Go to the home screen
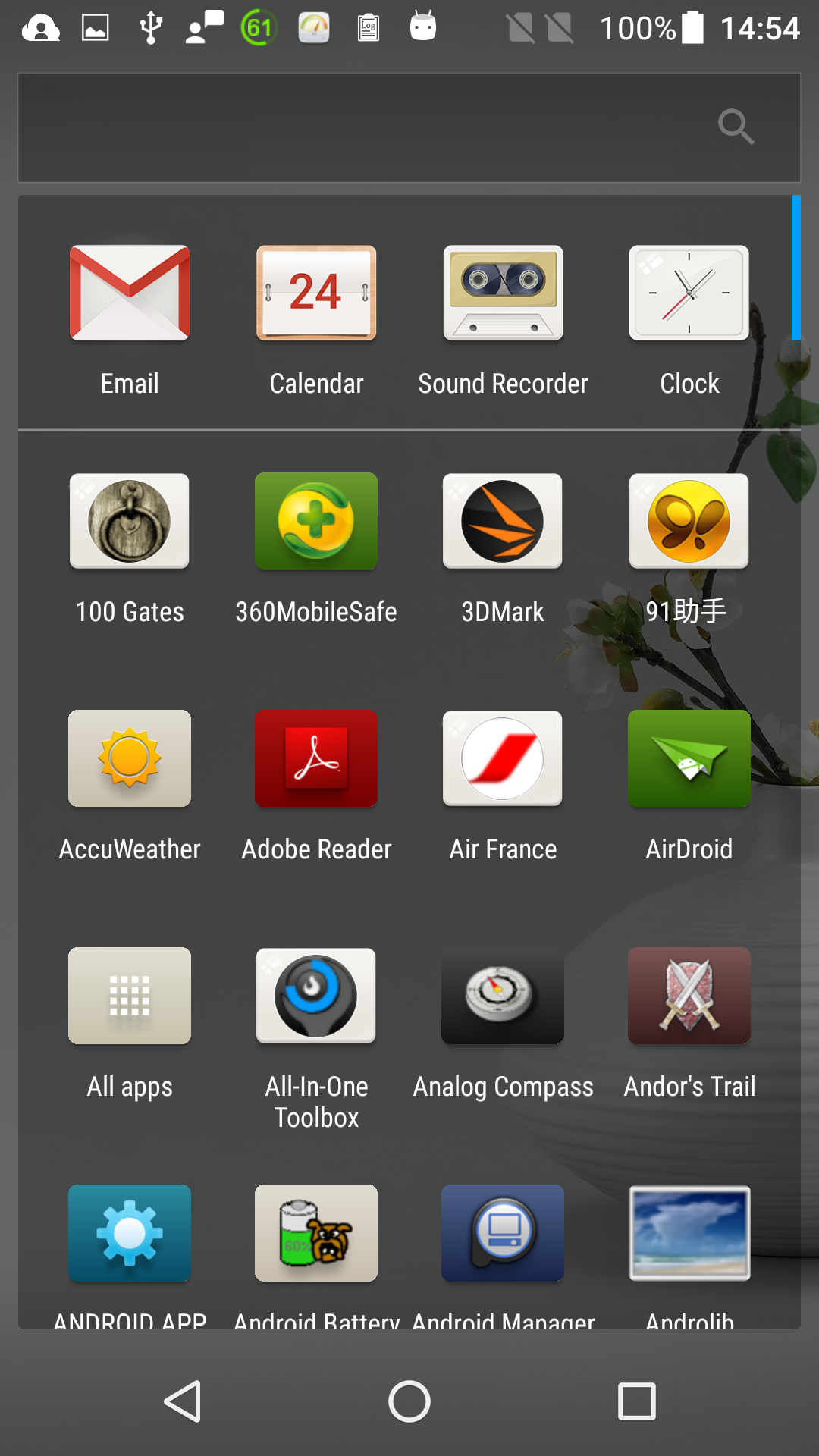Viewport: 819px width, 1456px height. coord(409,1401)
